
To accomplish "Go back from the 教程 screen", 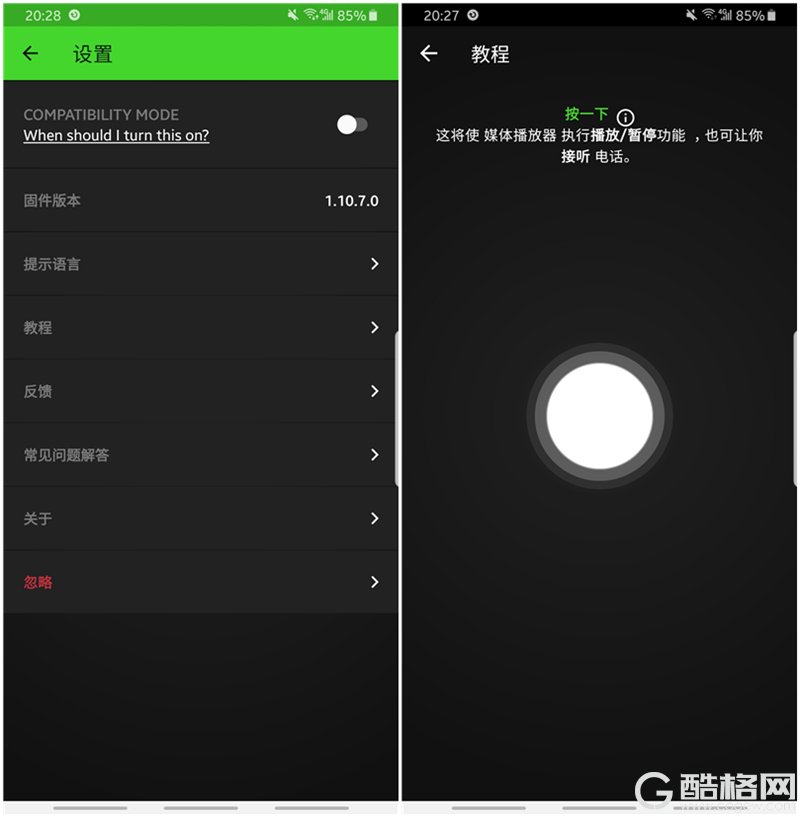I will (429, 54).
